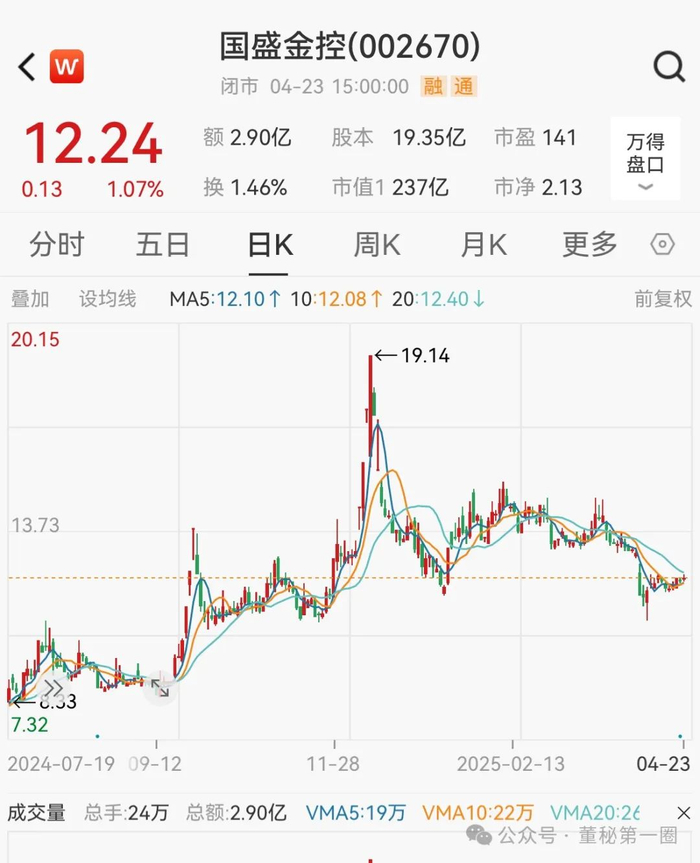Tap the double-arrow chart scroll button
This screenshot has width=700, height=863.
(53, 688)
